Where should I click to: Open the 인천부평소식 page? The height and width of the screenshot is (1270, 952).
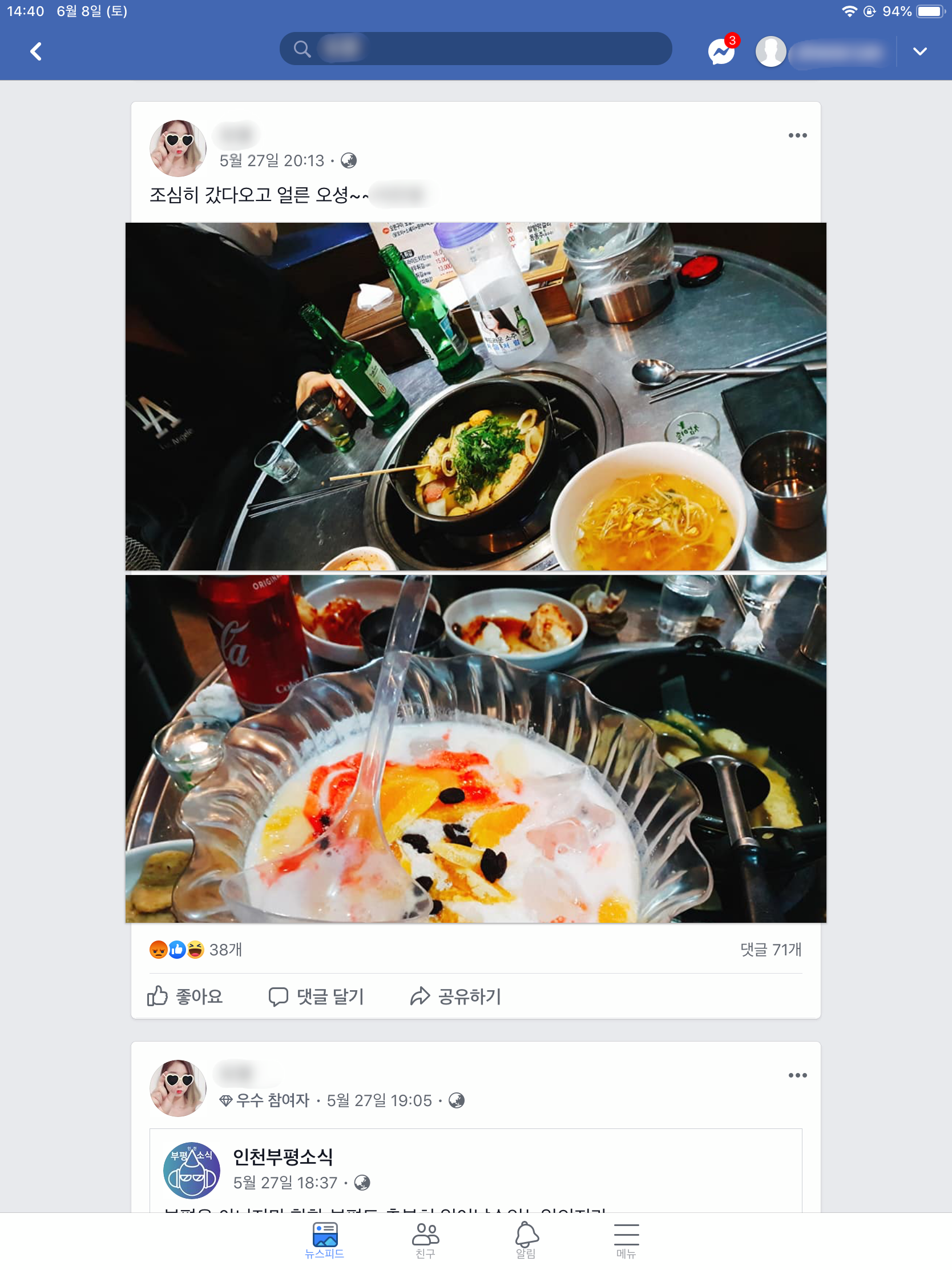click(283, 1156)
